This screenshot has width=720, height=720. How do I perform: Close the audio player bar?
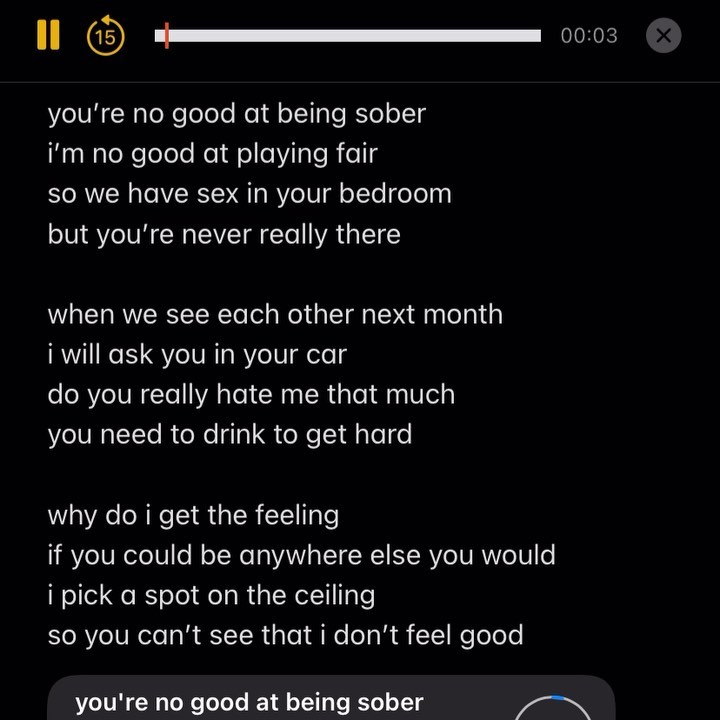click(x=663, y=36)
